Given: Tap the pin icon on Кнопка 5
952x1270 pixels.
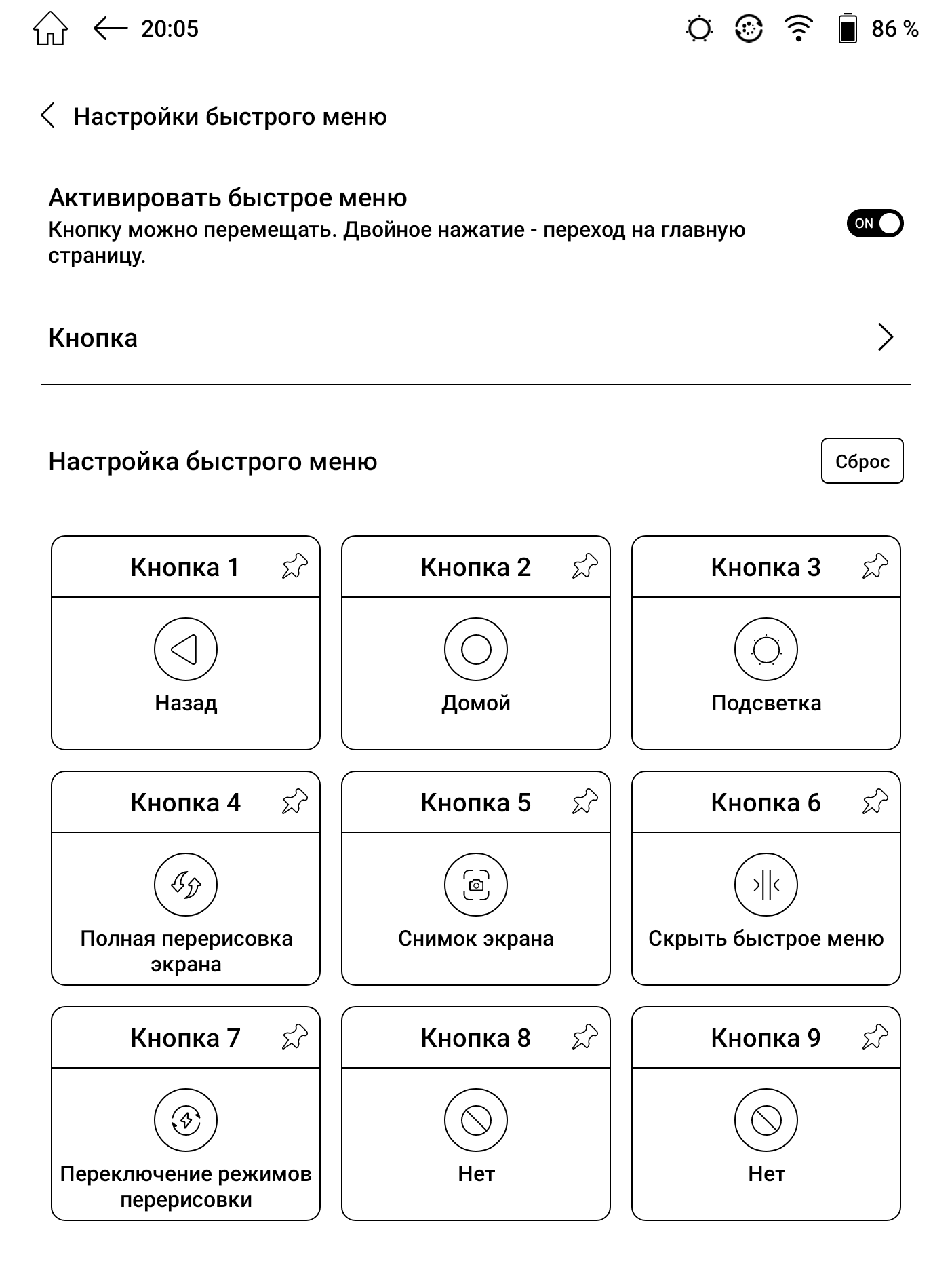Looking at the screenshot, I should coord(584,802).
